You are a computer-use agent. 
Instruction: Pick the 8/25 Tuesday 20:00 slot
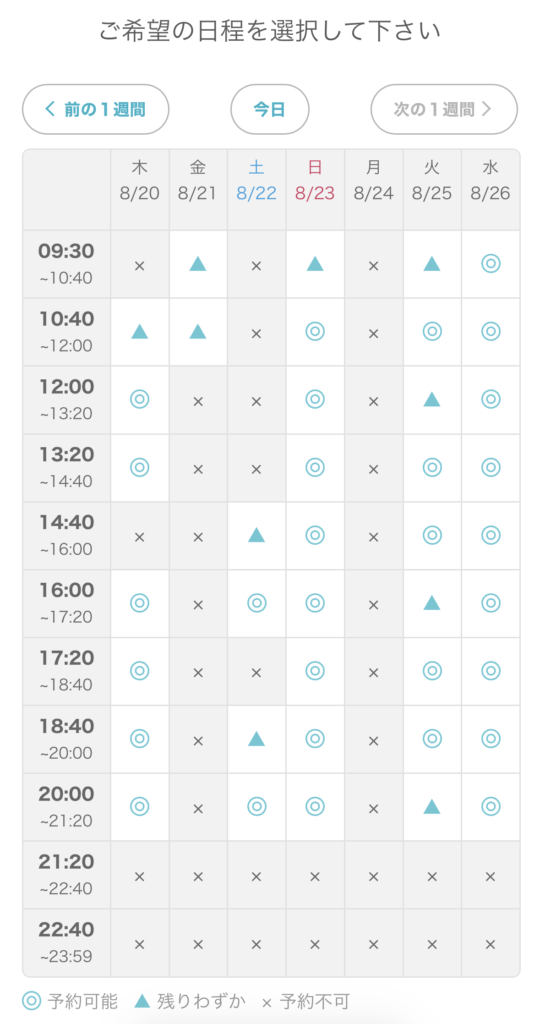click(x=432, y=807)
